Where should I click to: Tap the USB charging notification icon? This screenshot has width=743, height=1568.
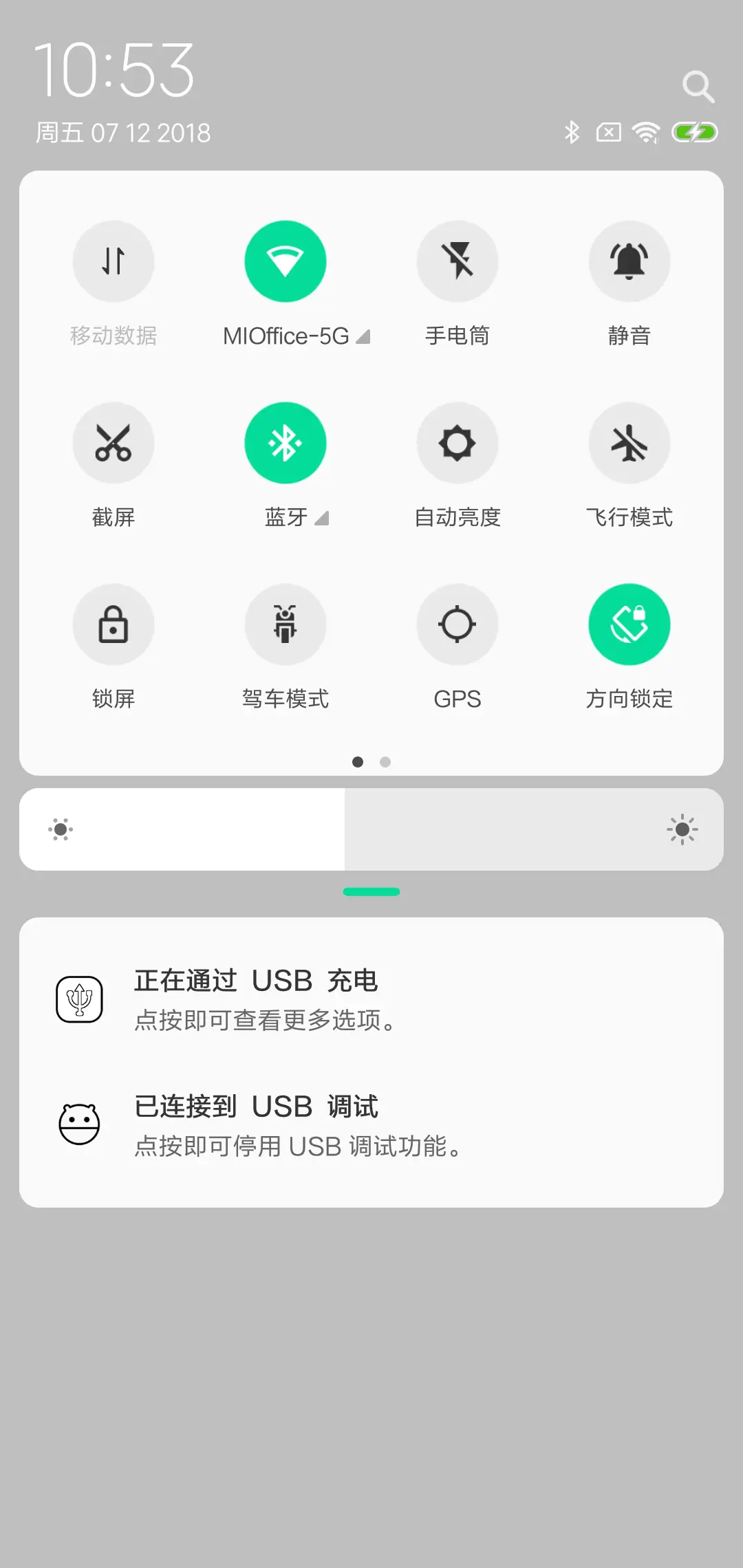click(x=79, y=999)
